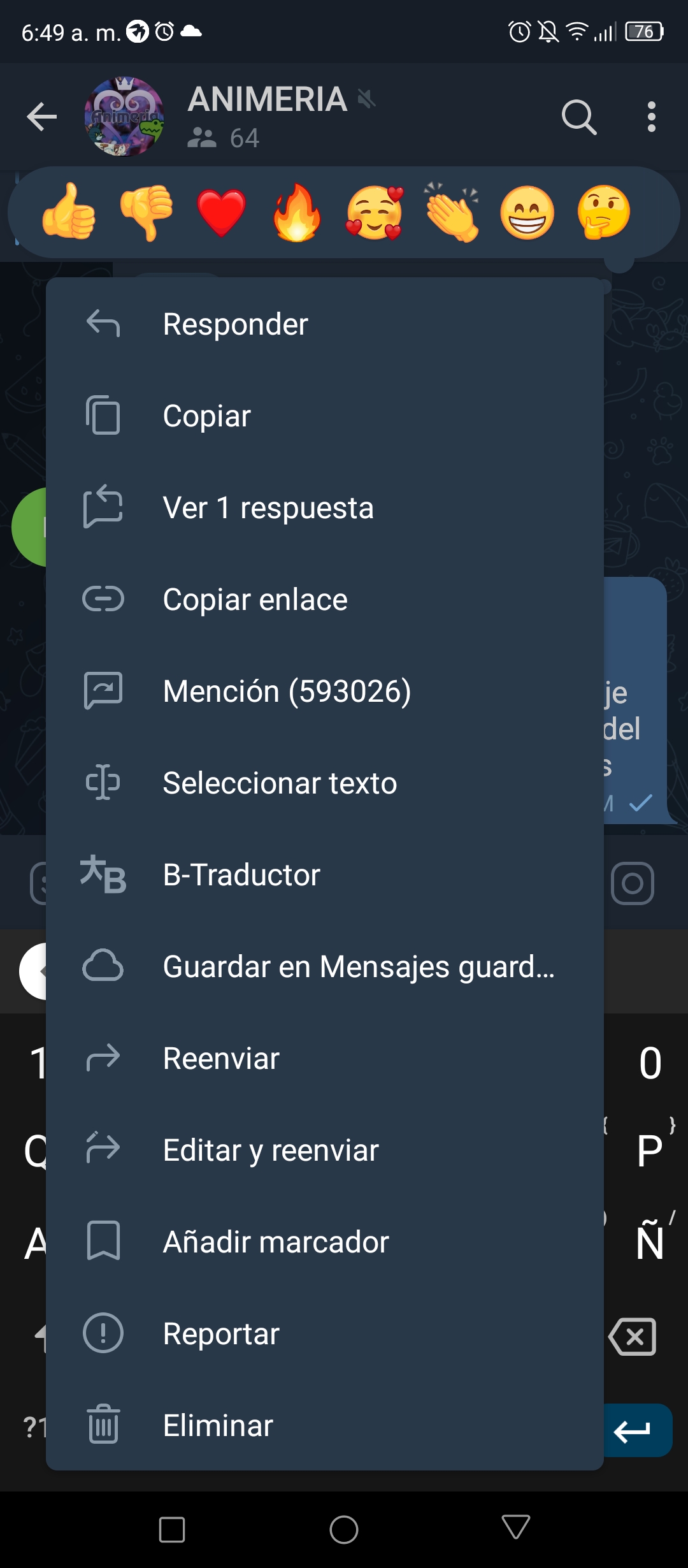Viewport: 688px width, 1568px height.
Task: Open Ver 1 respuesta
Action: click(325, 507)
